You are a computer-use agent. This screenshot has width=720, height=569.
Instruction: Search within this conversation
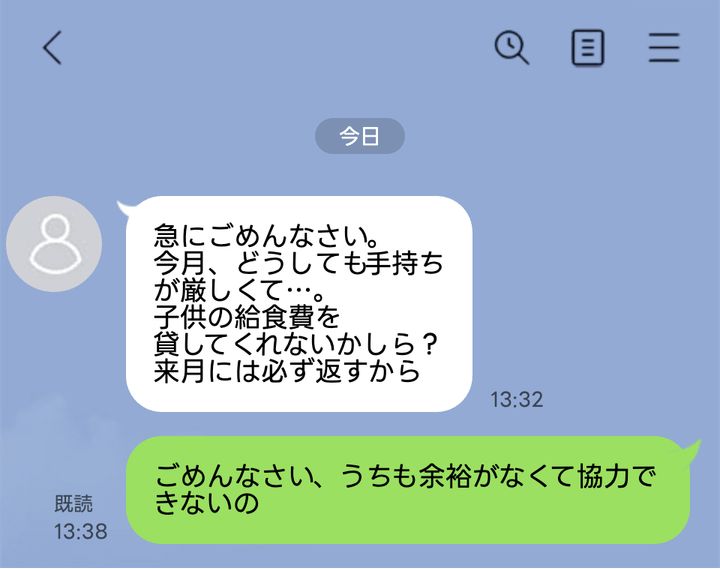pos(512,48)
